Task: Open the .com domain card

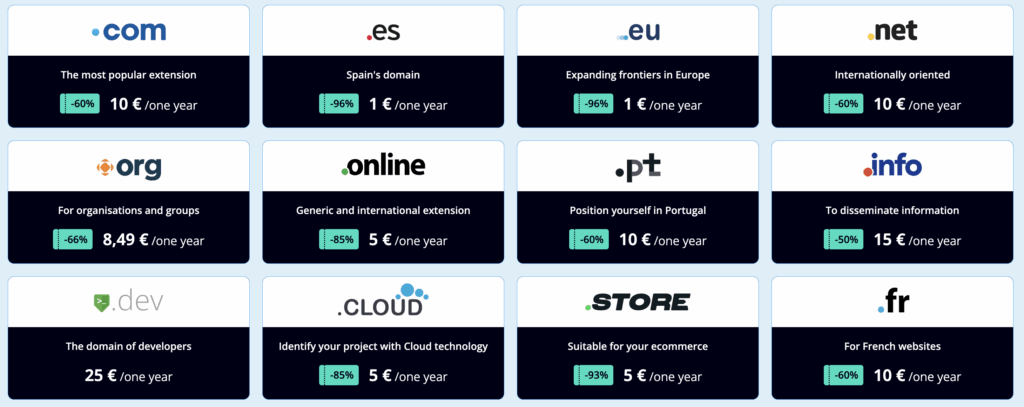Action: [128, 67]
